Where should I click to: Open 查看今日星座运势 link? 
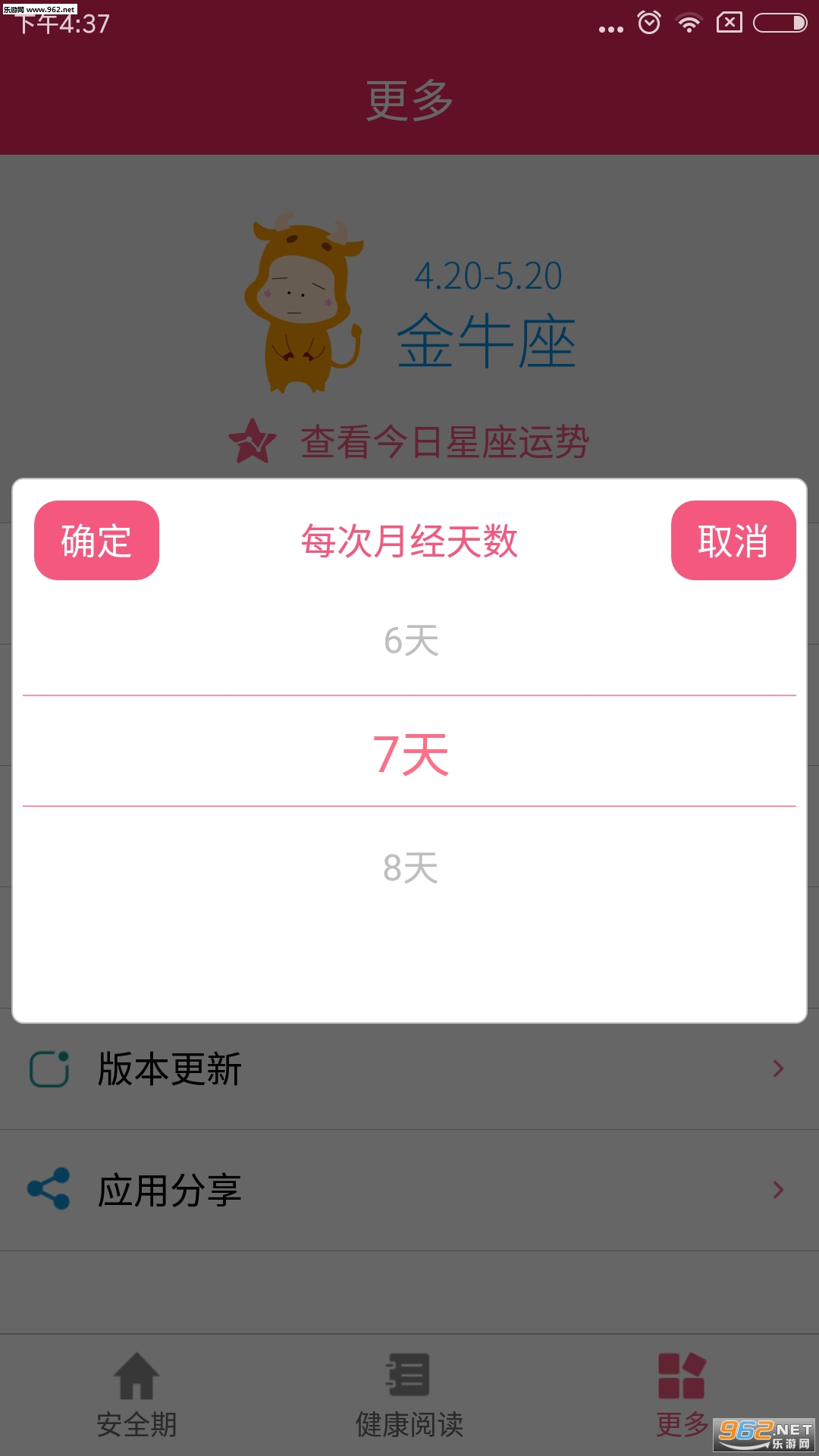(x=409, y=441)
